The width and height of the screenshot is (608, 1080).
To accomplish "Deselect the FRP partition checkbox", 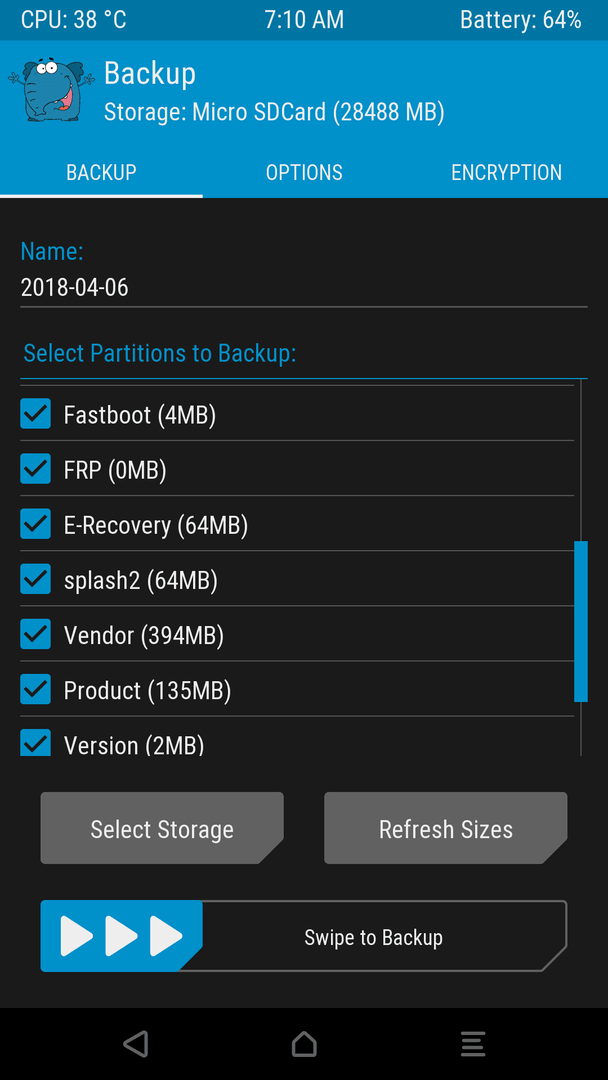I will (x=35, y=469).
